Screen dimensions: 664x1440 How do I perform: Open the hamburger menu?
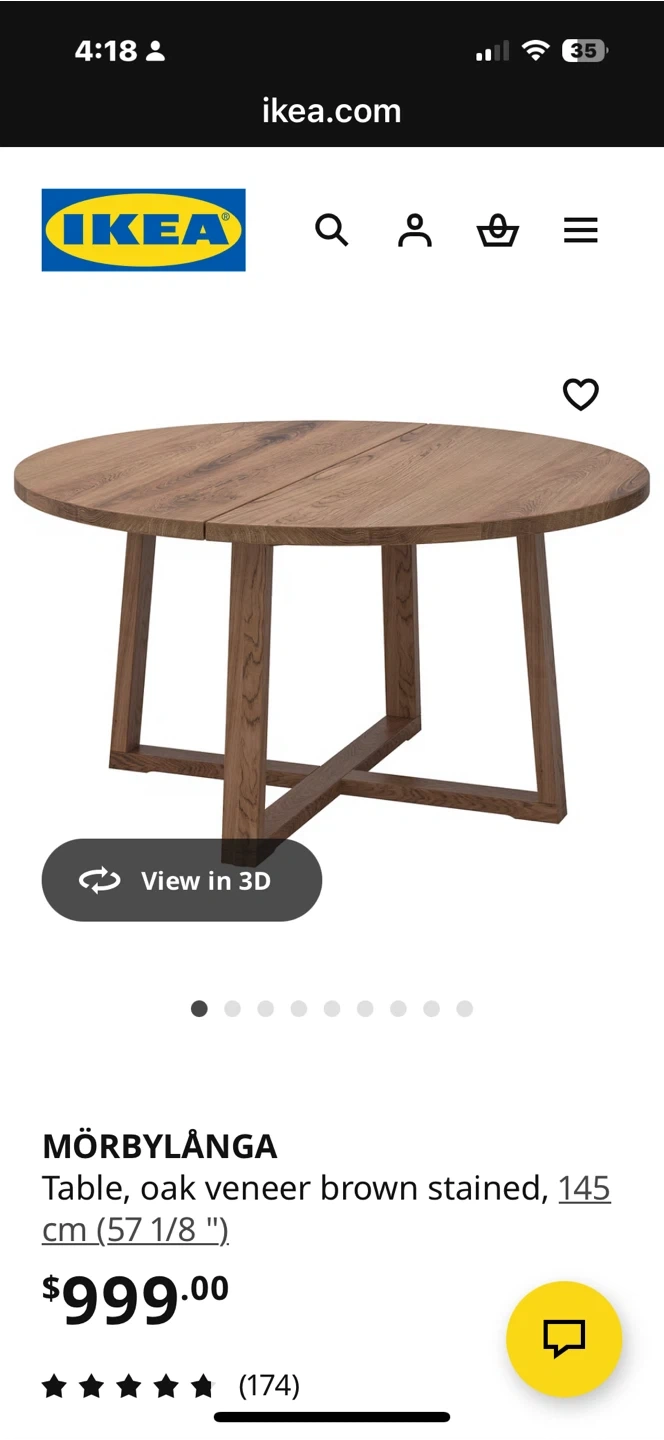click(x=580, y=231)
